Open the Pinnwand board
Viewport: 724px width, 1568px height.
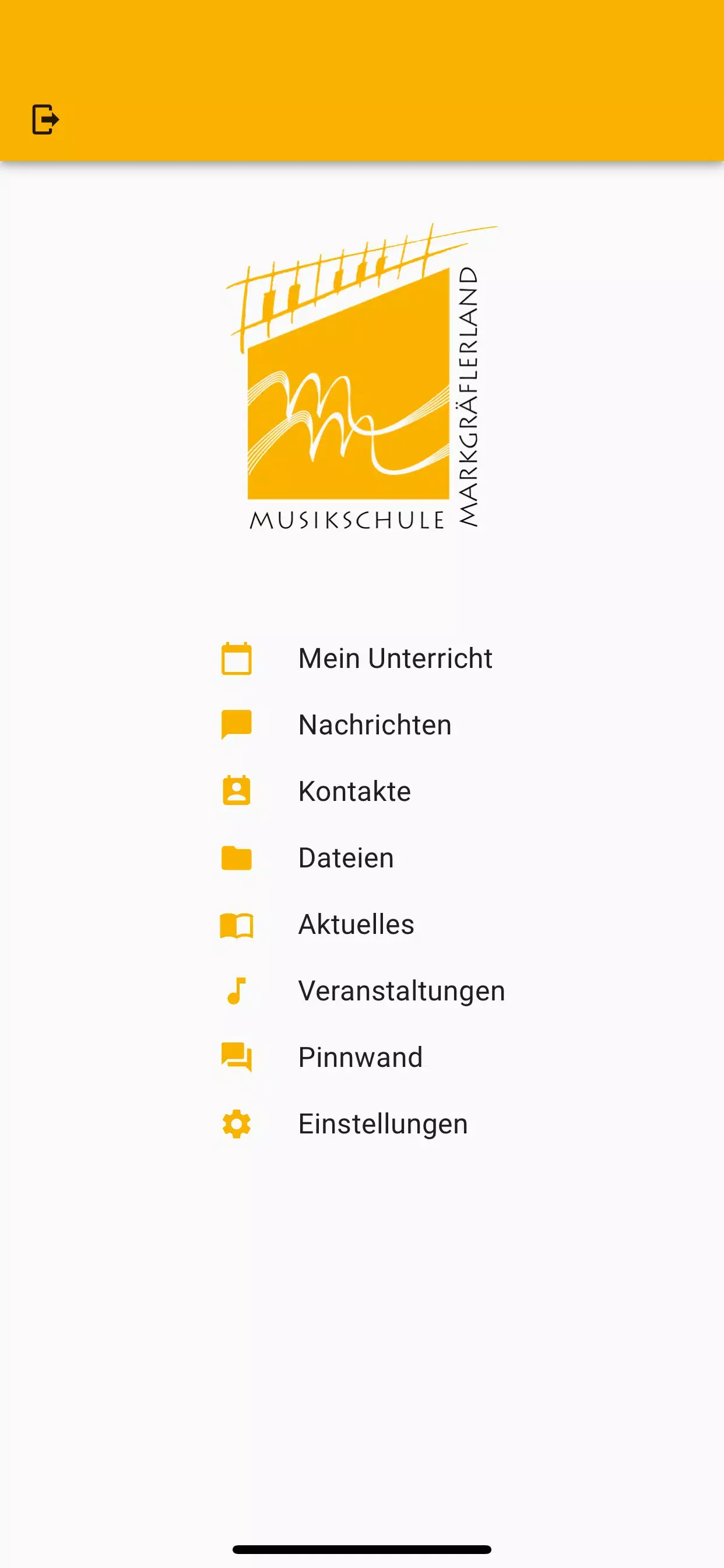click(x=360, y=1056)
